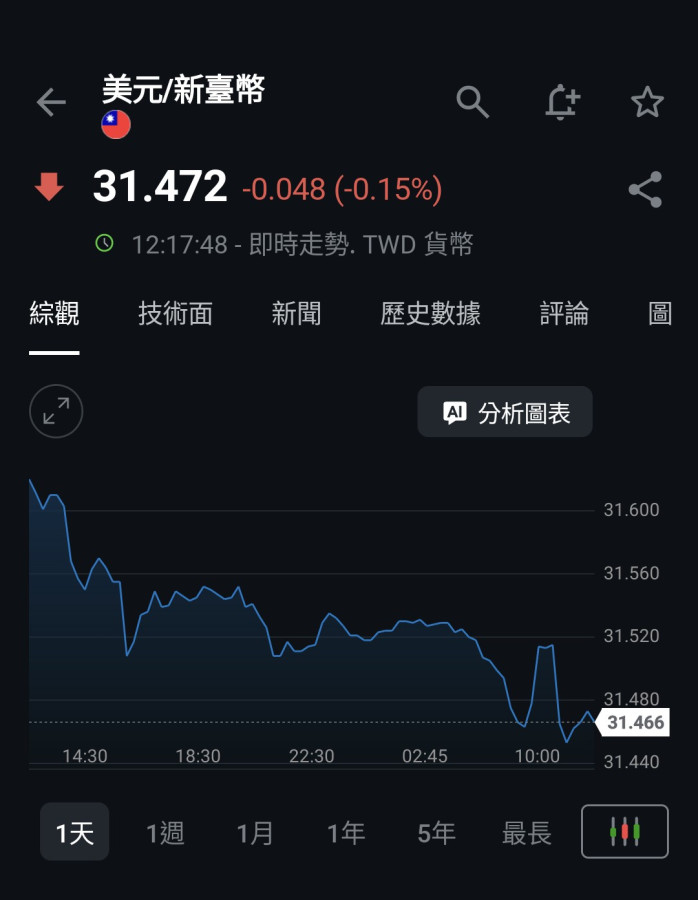The height and width of the screenshot is (900, 698).
Task: Tap the AI 分析圖表 button
Action: [505, 412]
